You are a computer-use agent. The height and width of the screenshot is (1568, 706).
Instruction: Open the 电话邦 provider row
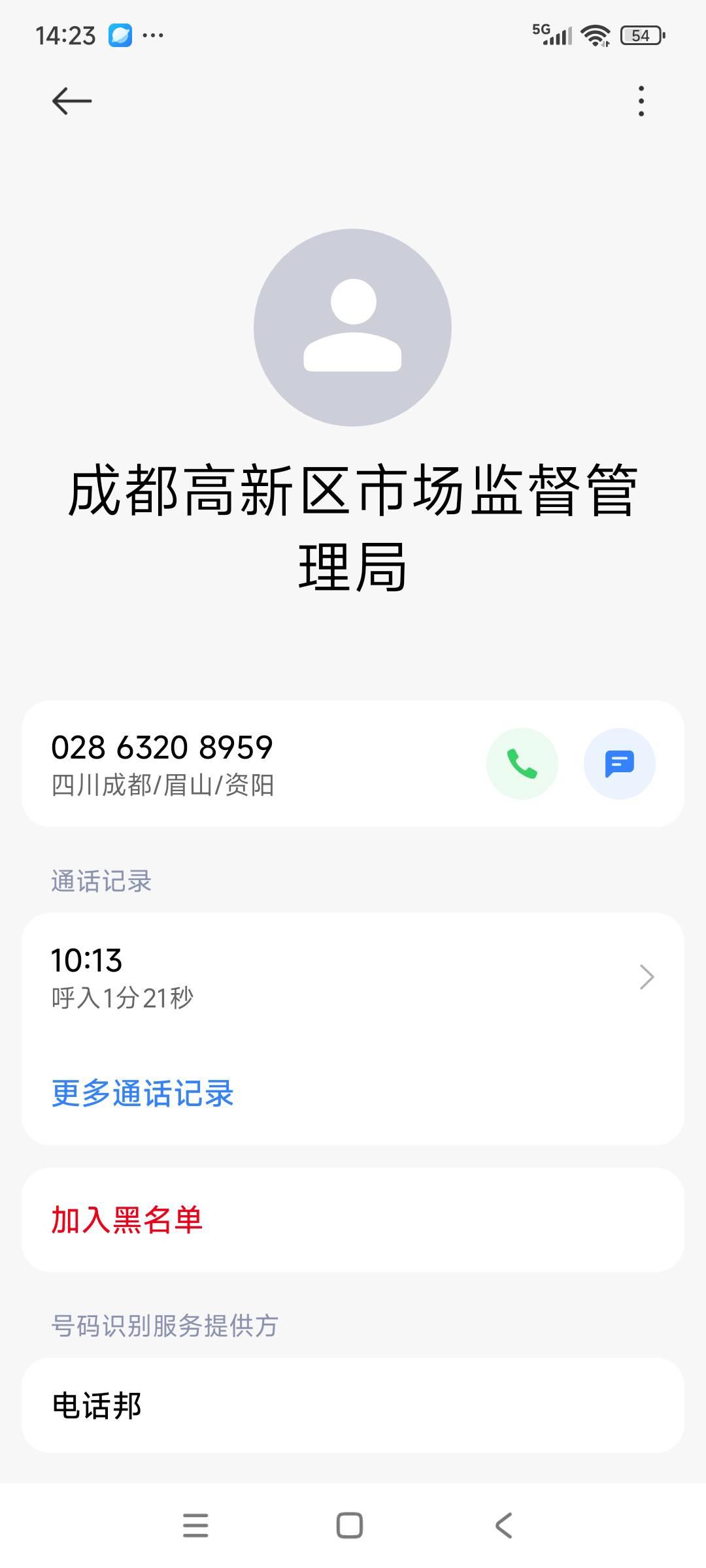353,1406
